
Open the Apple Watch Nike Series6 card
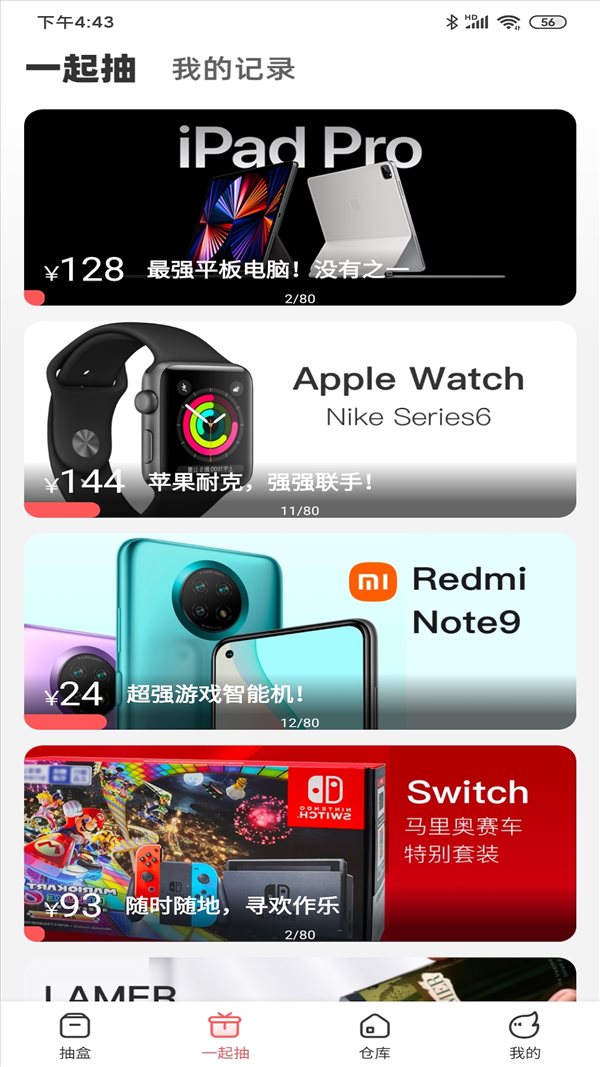(300, 419)
